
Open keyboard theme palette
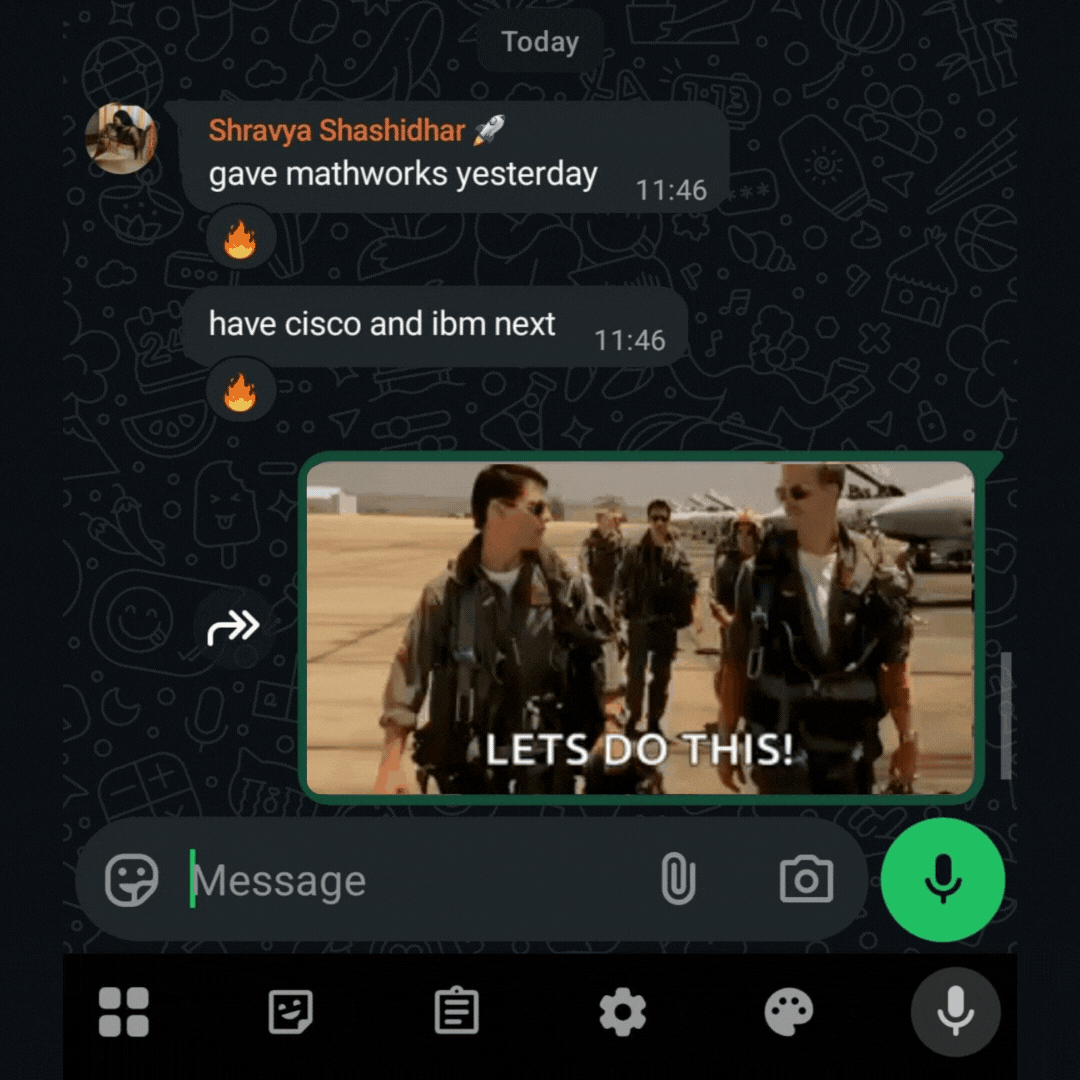click(789, 1012)
